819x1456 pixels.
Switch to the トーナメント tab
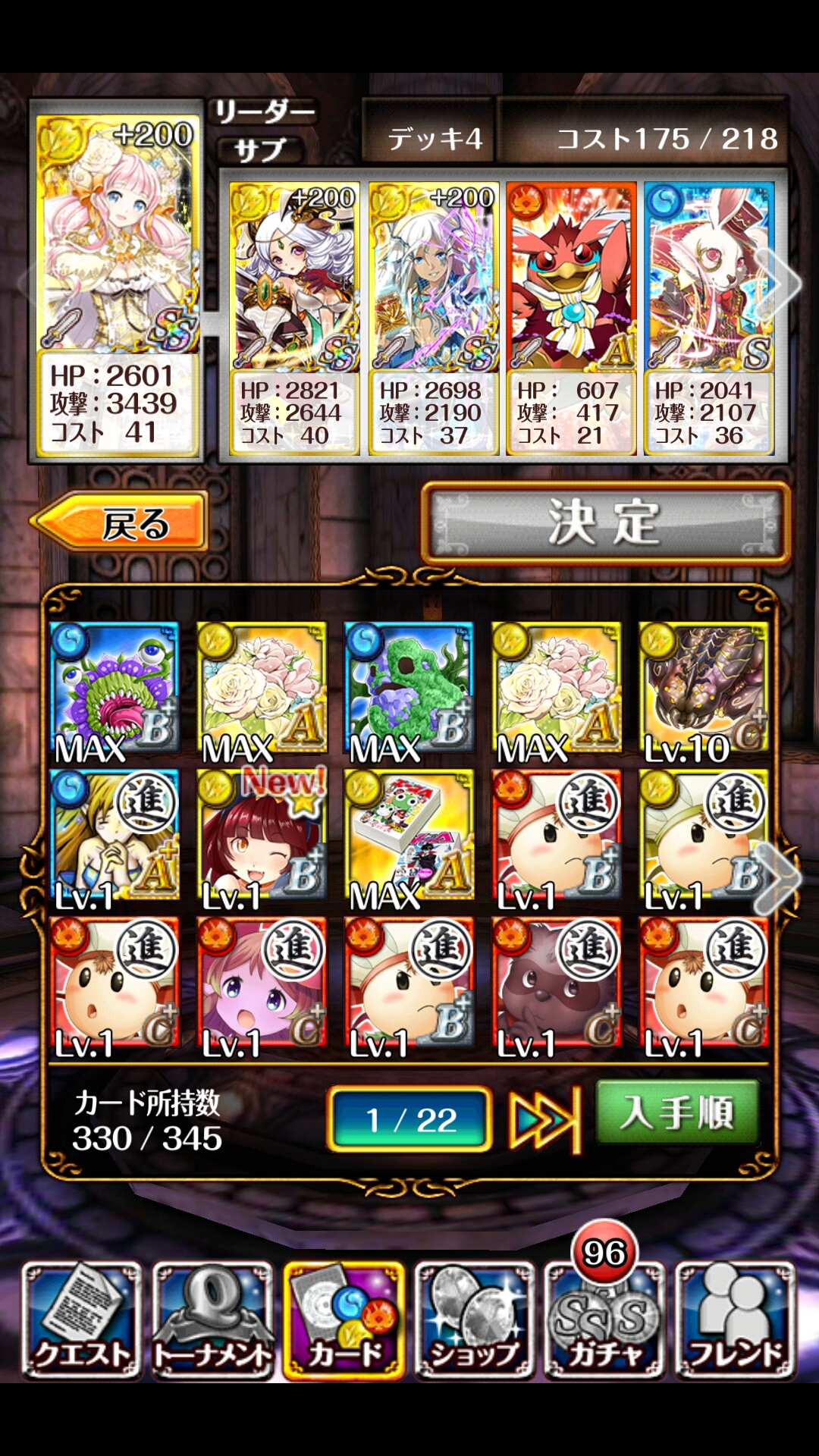pyautogui.click(x=213, y=1321)
